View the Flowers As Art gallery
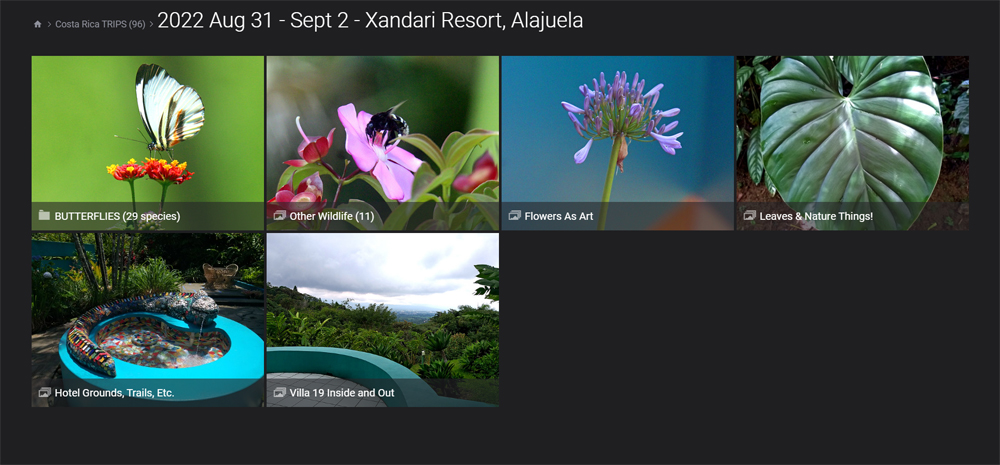This screenshot has width=1000, height=465. [x=617, y=143]
